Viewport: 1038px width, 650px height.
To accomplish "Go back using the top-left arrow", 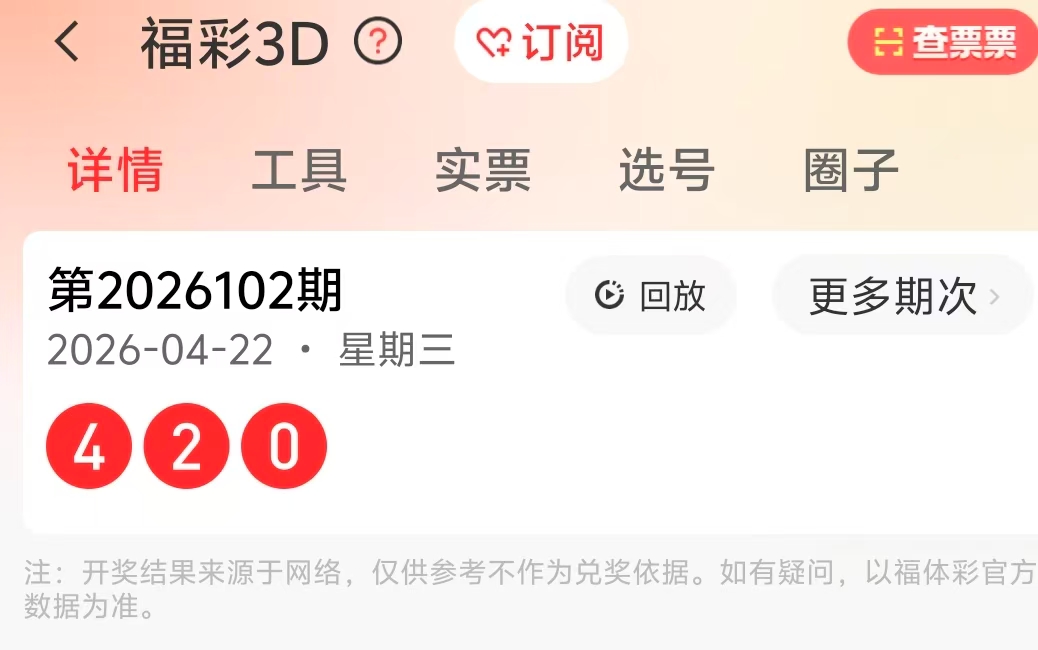I will coord(67,43).
